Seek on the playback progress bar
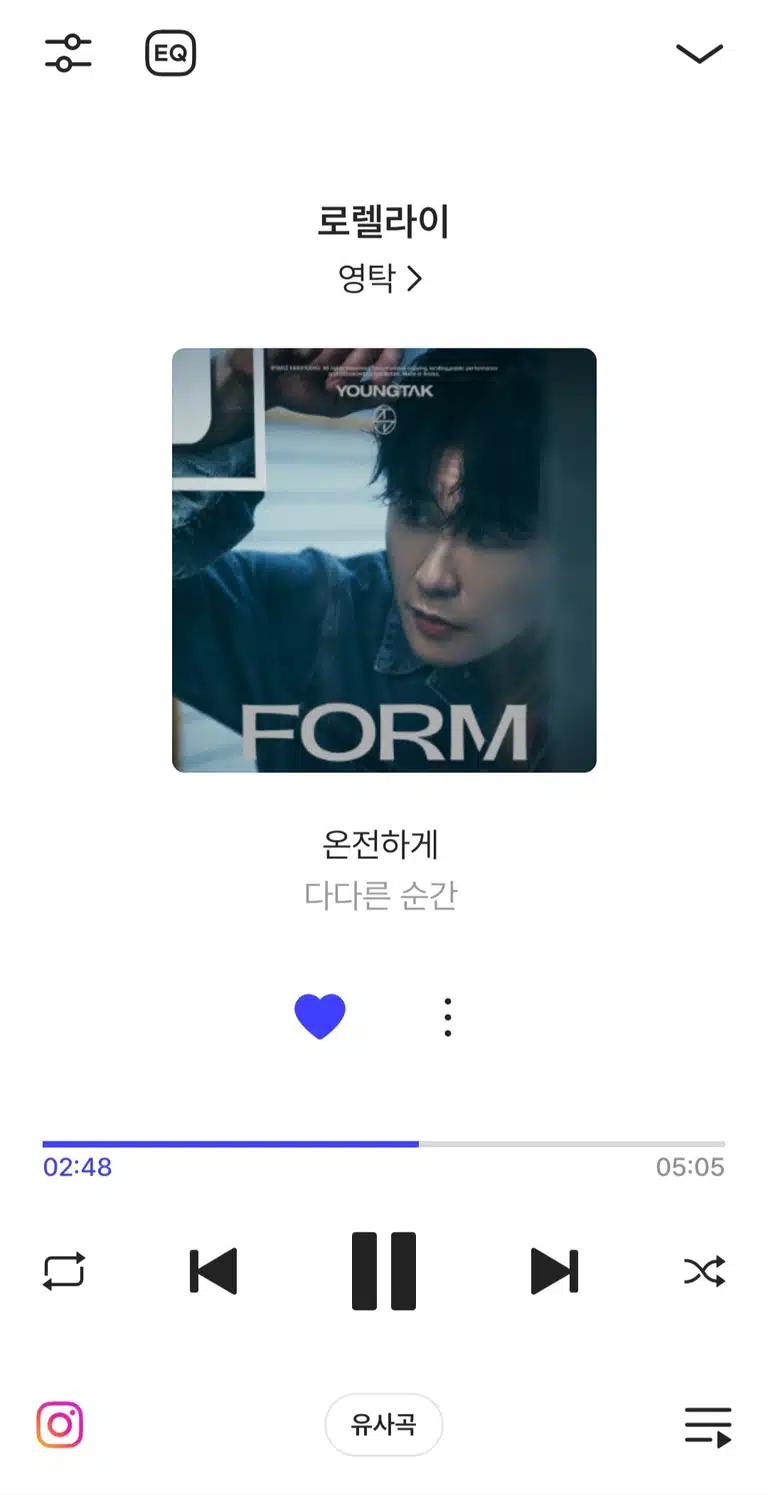 point(384,1143)
